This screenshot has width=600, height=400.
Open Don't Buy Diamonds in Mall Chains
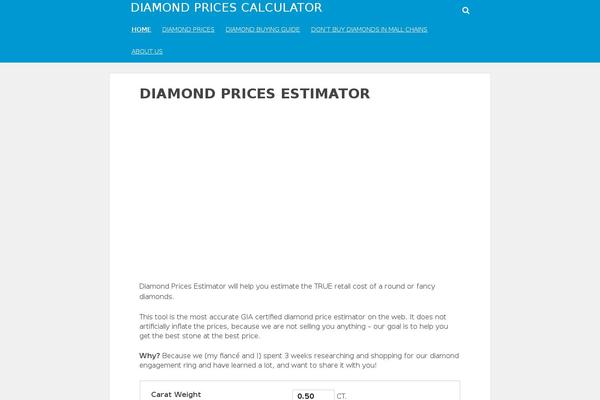(369, 29)
